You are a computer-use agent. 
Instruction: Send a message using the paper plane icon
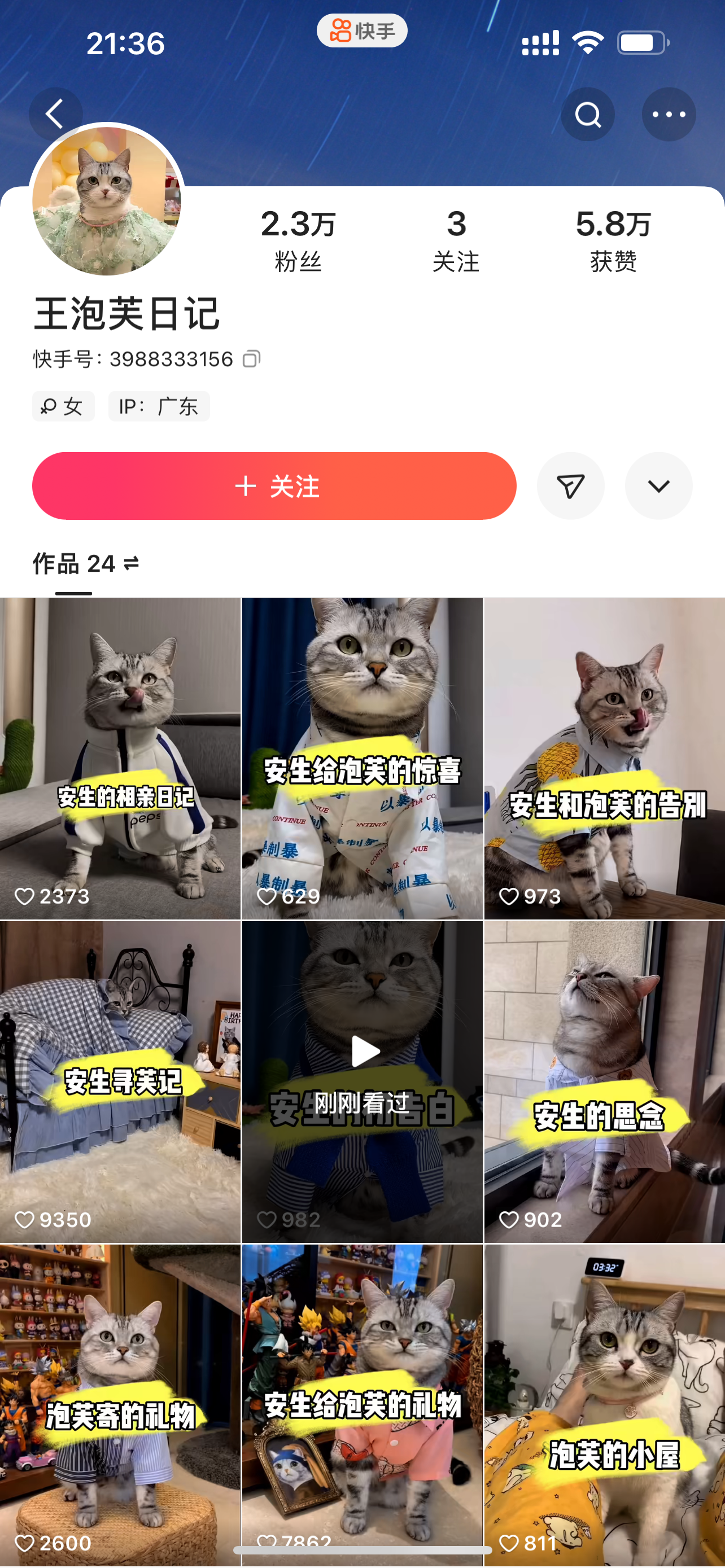coord(570,486)
